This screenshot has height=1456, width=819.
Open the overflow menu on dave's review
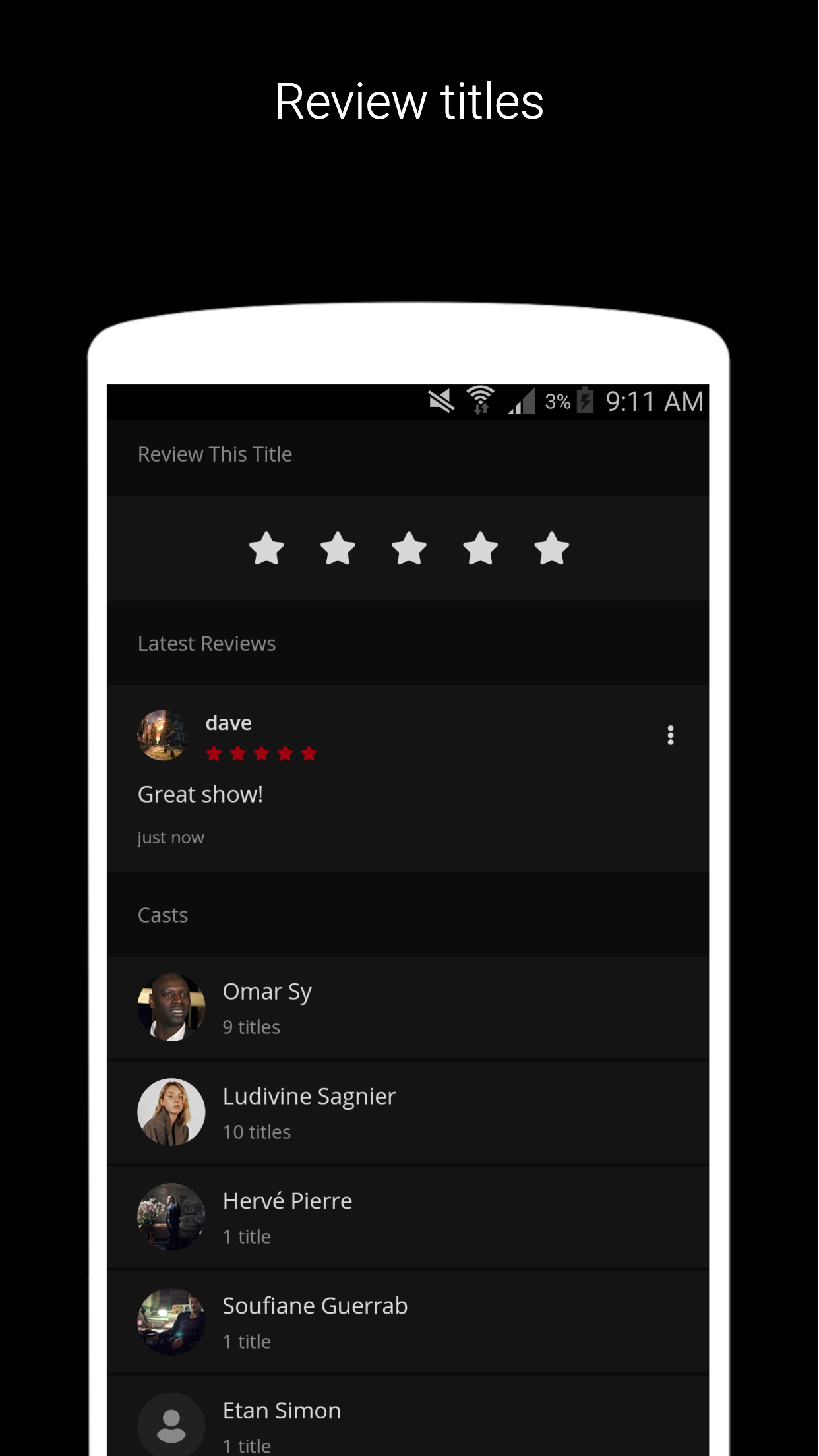pos(670,735)
